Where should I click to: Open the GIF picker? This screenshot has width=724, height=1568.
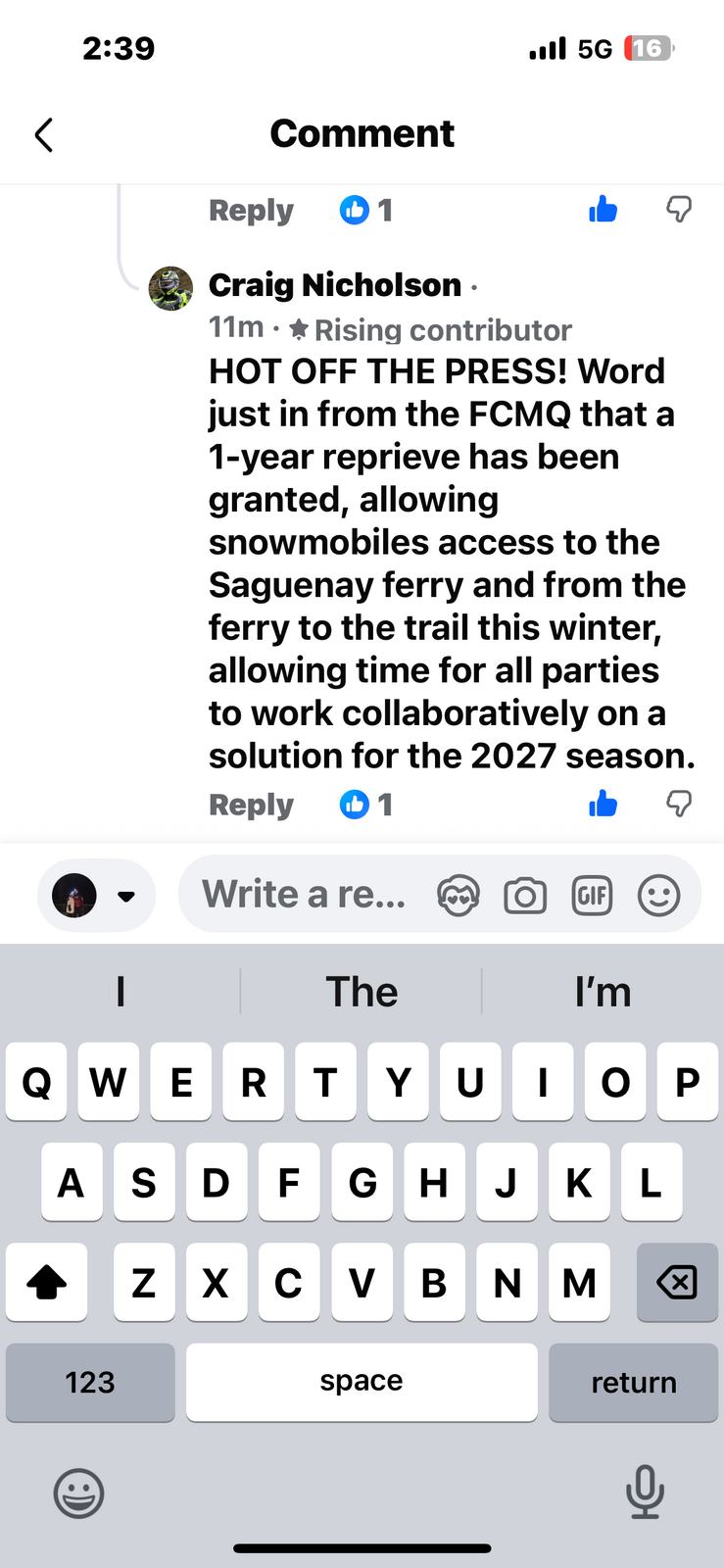pos(592,896)
